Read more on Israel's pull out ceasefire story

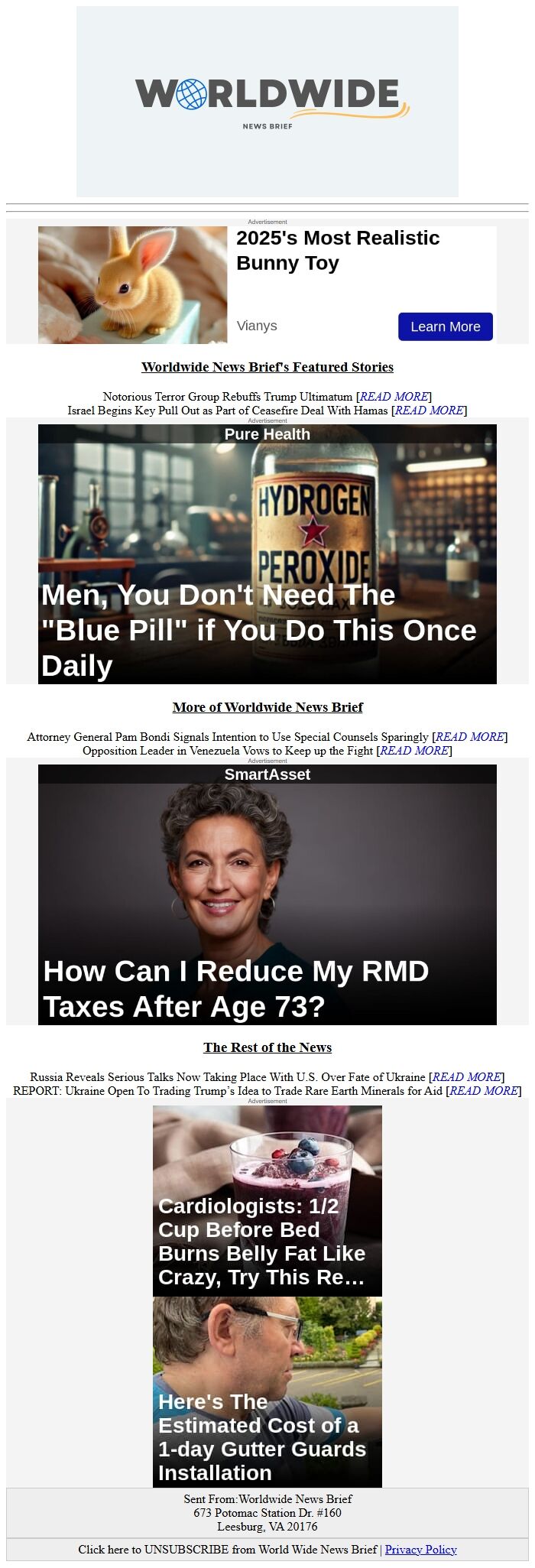click(x=429, y=410)
